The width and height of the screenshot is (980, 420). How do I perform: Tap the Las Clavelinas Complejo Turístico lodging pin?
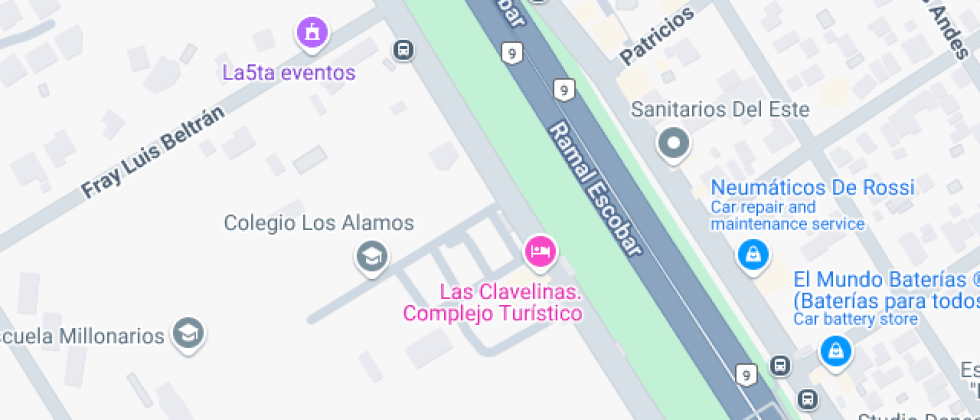point(541,250)
